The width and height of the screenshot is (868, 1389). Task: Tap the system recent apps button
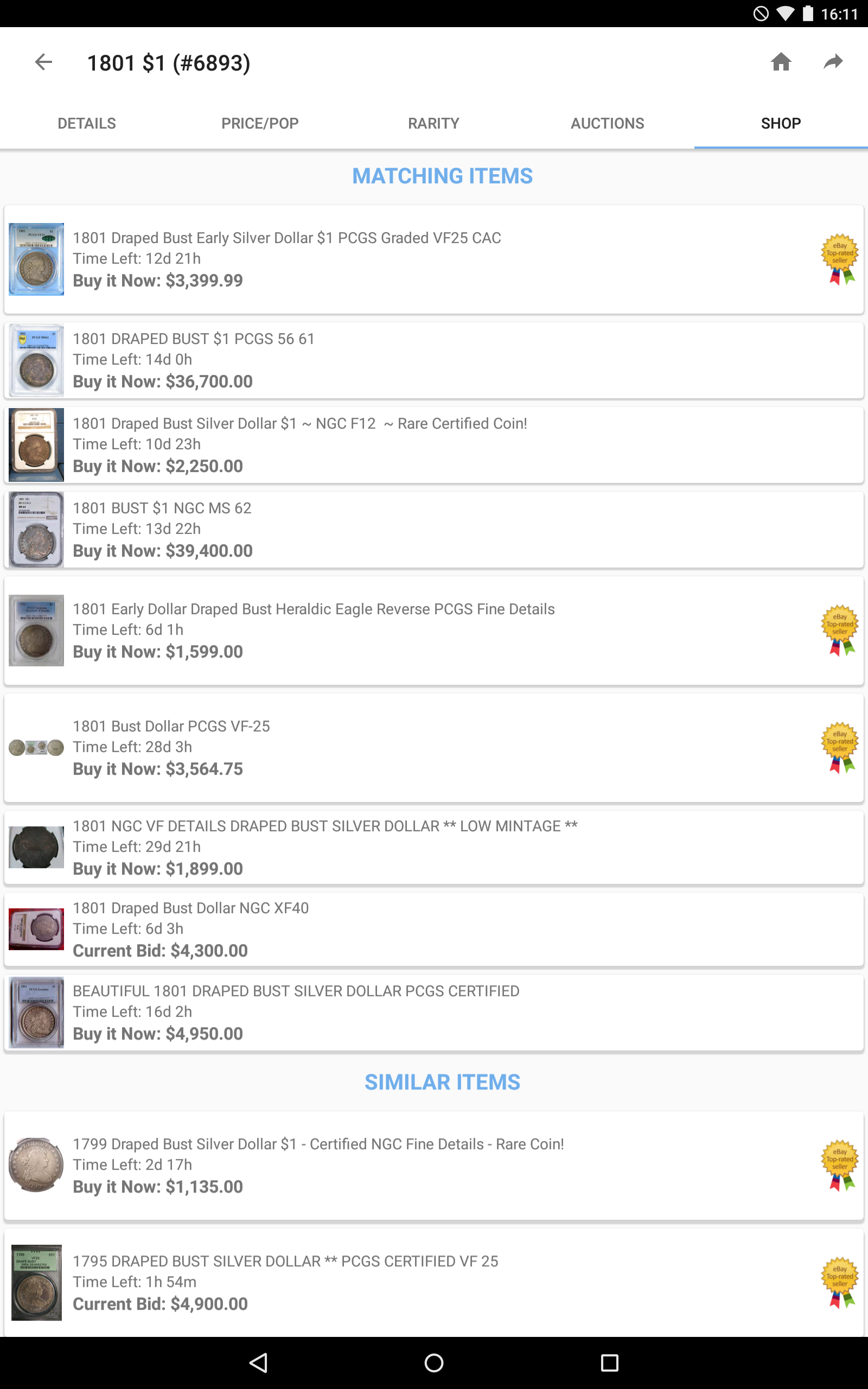pos(609,1362)
